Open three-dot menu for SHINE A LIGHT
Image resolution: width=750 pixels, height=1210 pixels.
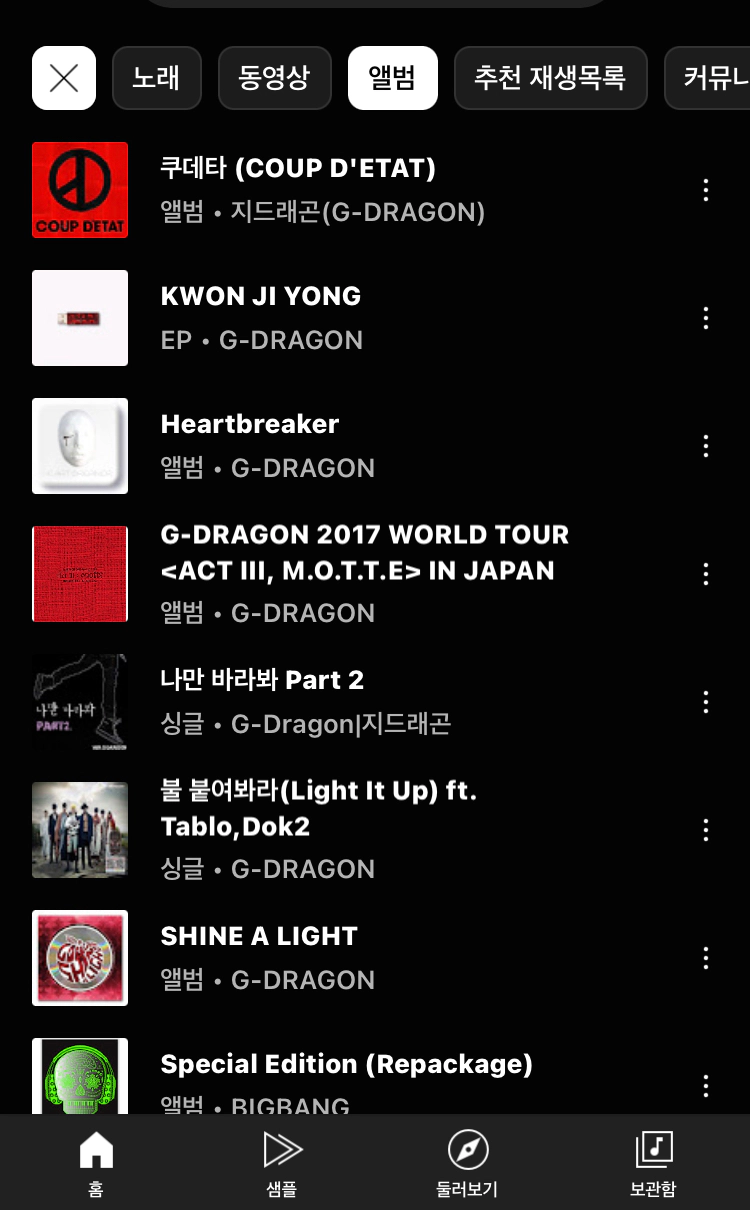(x=705, y=958)
